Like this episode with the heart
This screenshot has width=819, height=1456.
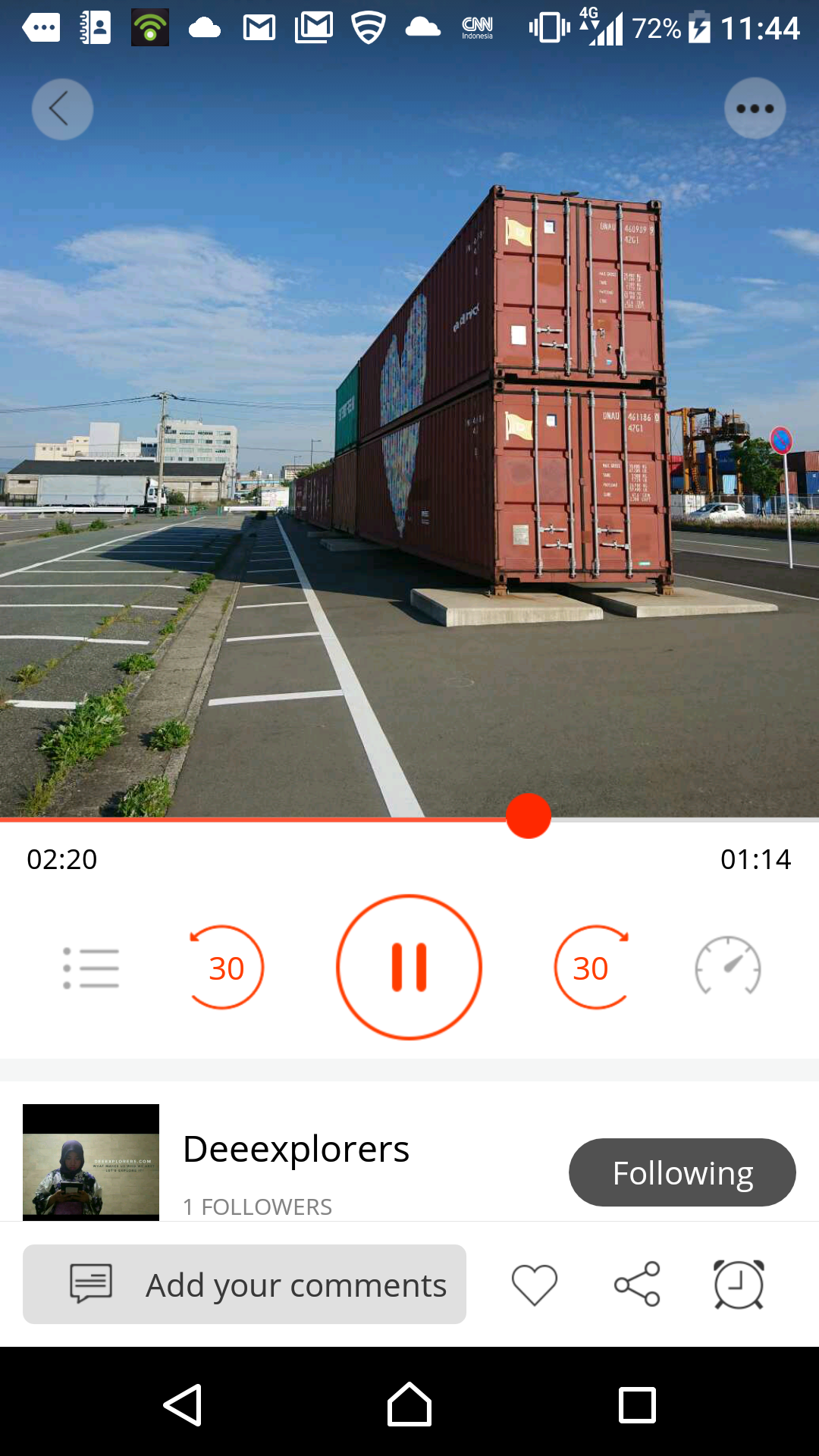(x=535, y=1285)
